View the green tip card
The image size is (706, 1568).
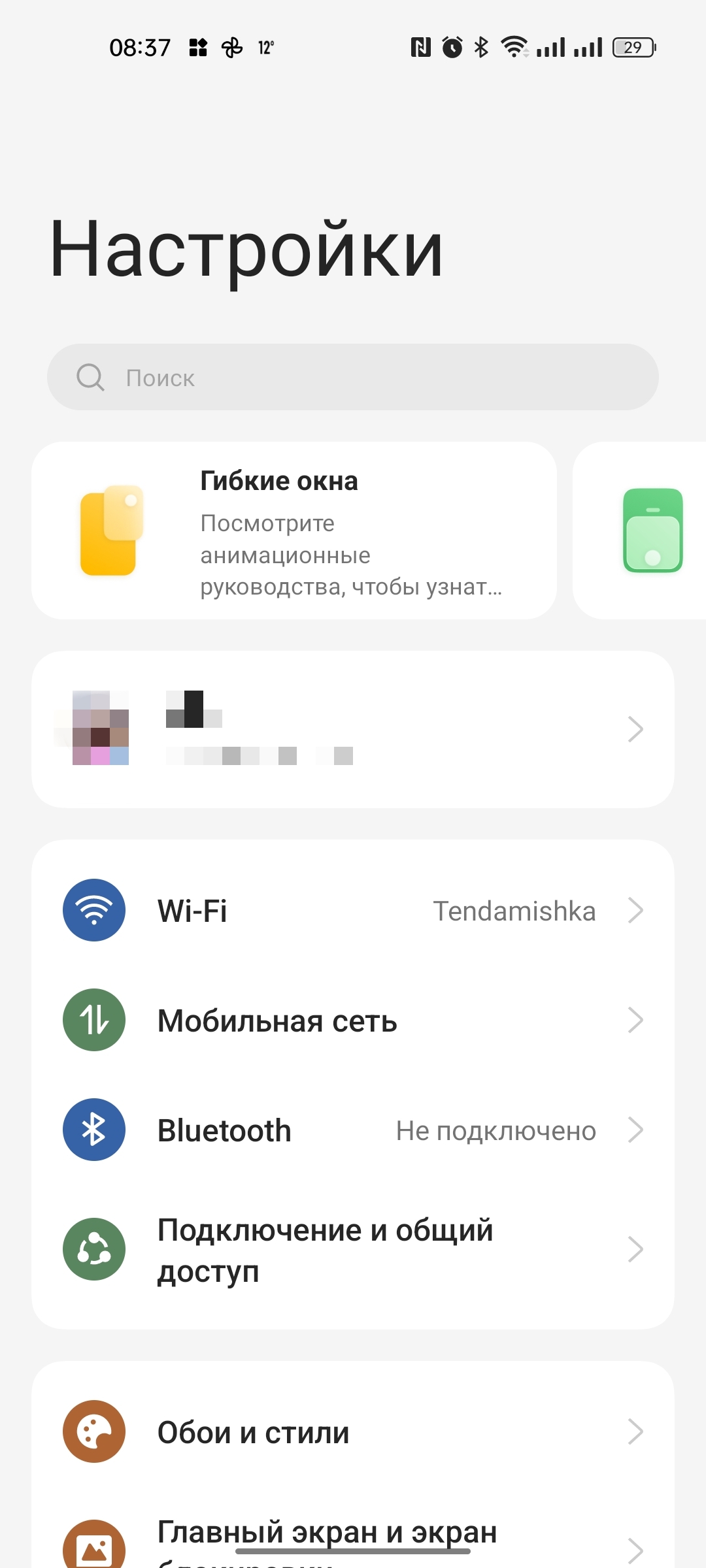(x=647, y=531)
